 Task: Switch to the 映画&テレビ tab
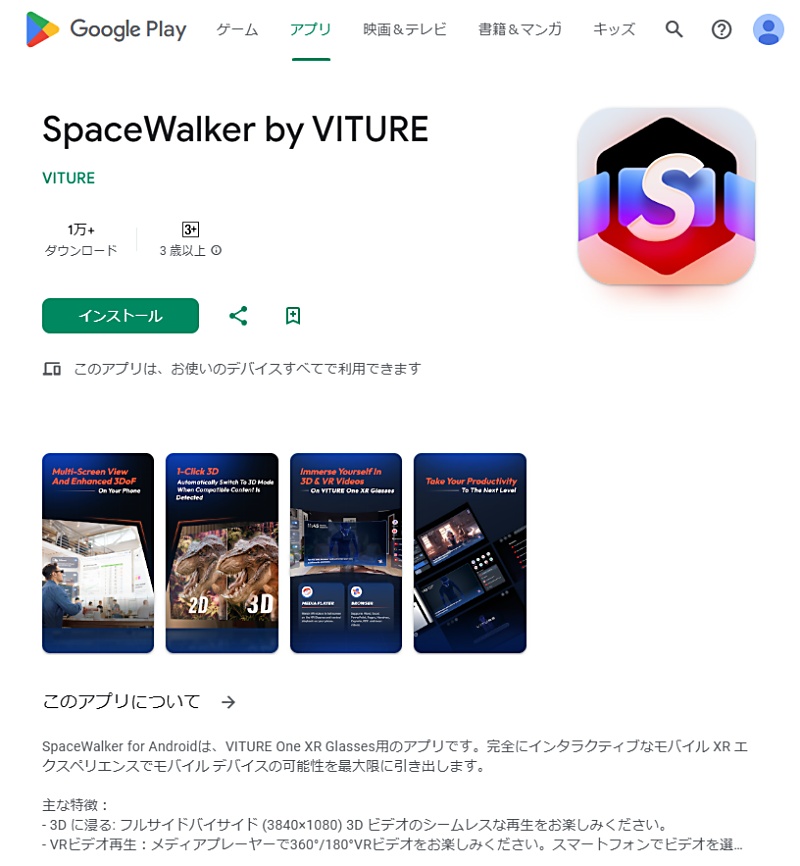[405, 30]
